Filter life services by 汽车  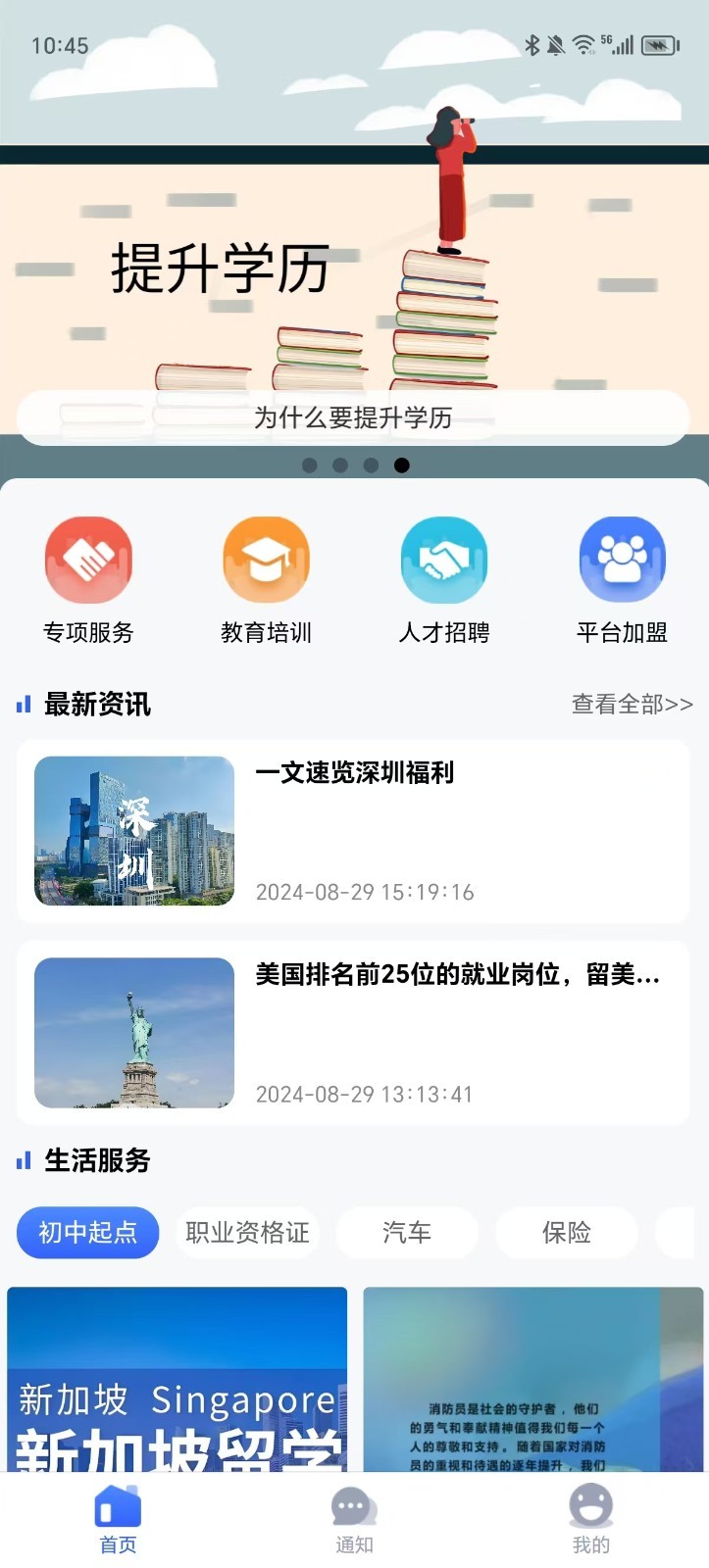coord(407,1232)
